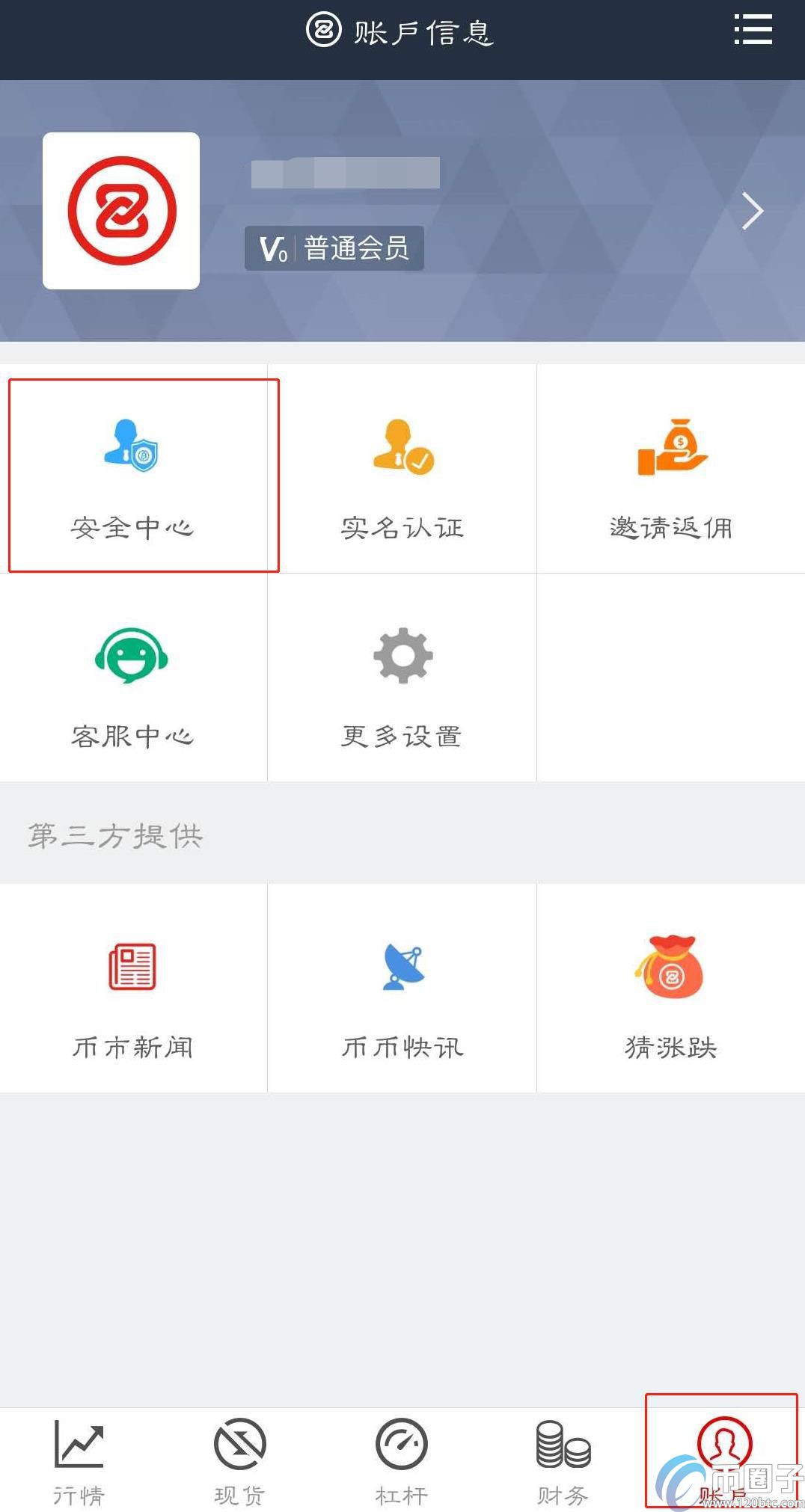Open 邀请返佣 invite rebate
The width and height of the screenshot is (805, 1512).
pos(671,476)
